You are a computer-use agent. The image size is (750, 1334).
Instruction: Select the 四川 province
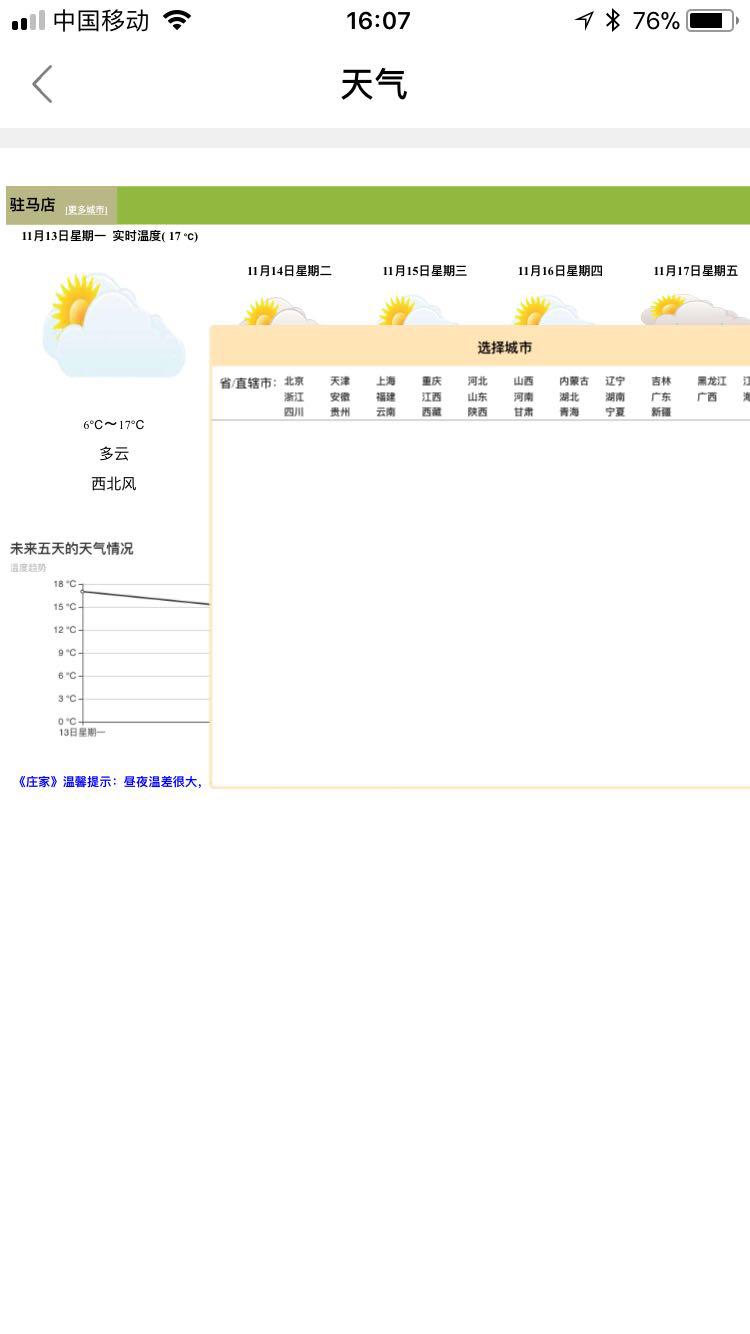(x=294, y=412)
